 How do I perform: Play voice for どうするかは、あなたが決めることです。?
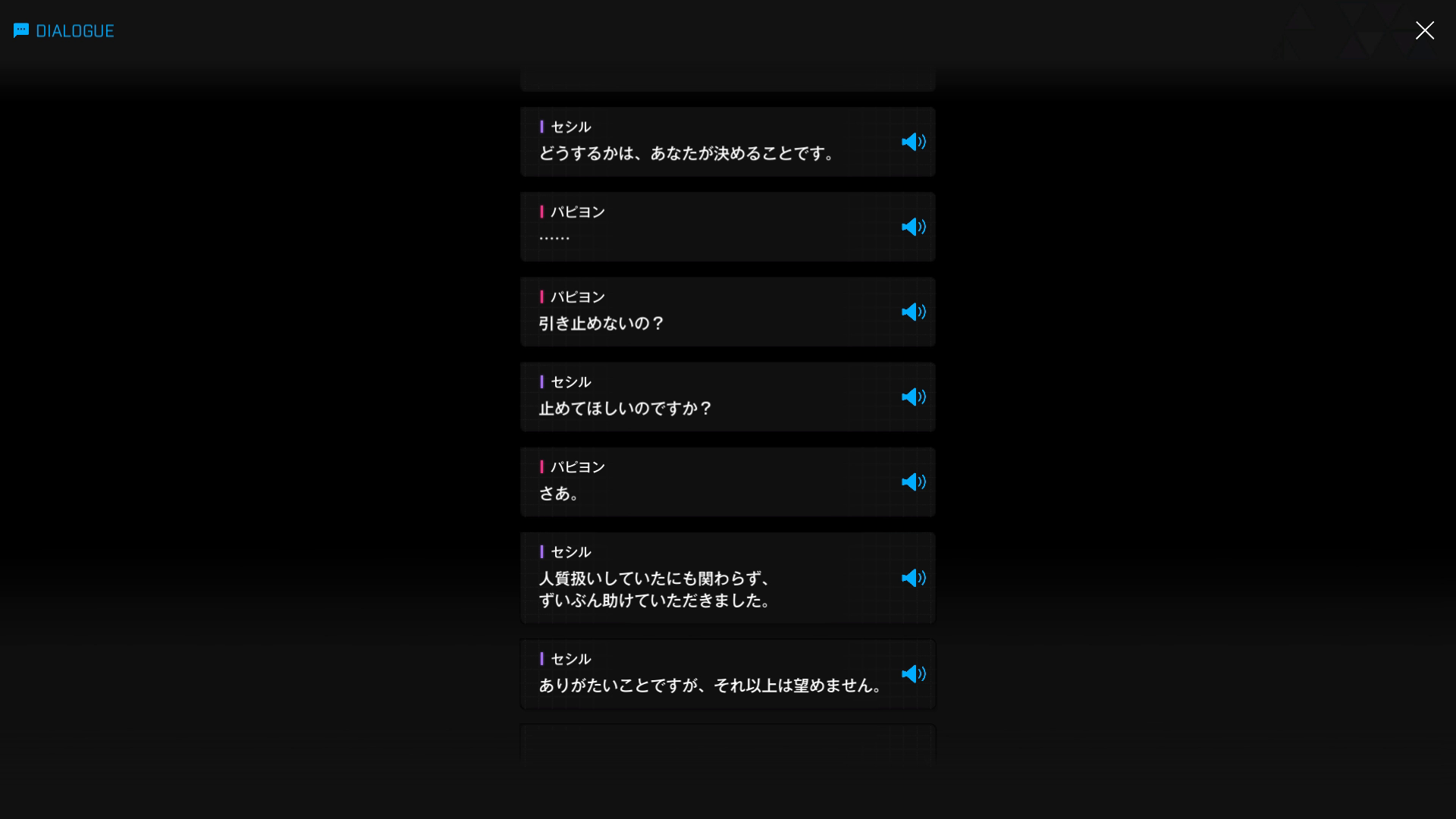point(913,142)
